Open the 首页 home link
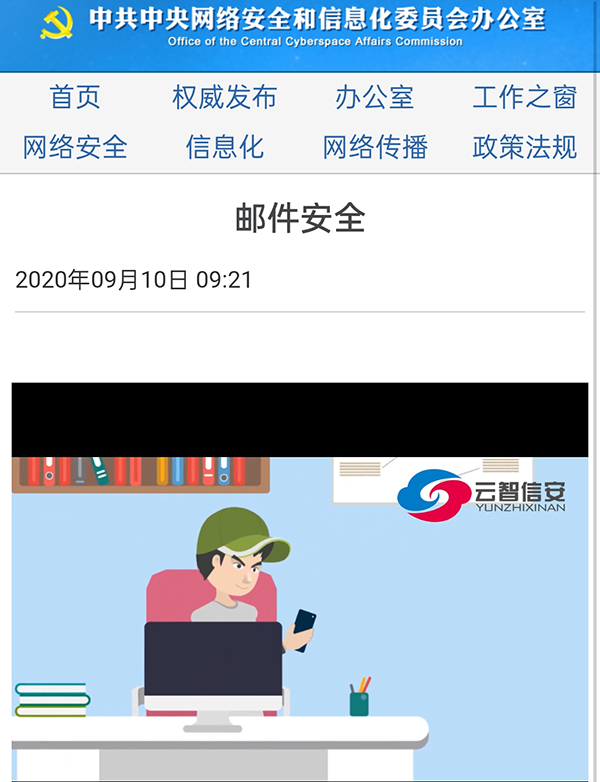The image size is (600, 782). tap(75, 98)
